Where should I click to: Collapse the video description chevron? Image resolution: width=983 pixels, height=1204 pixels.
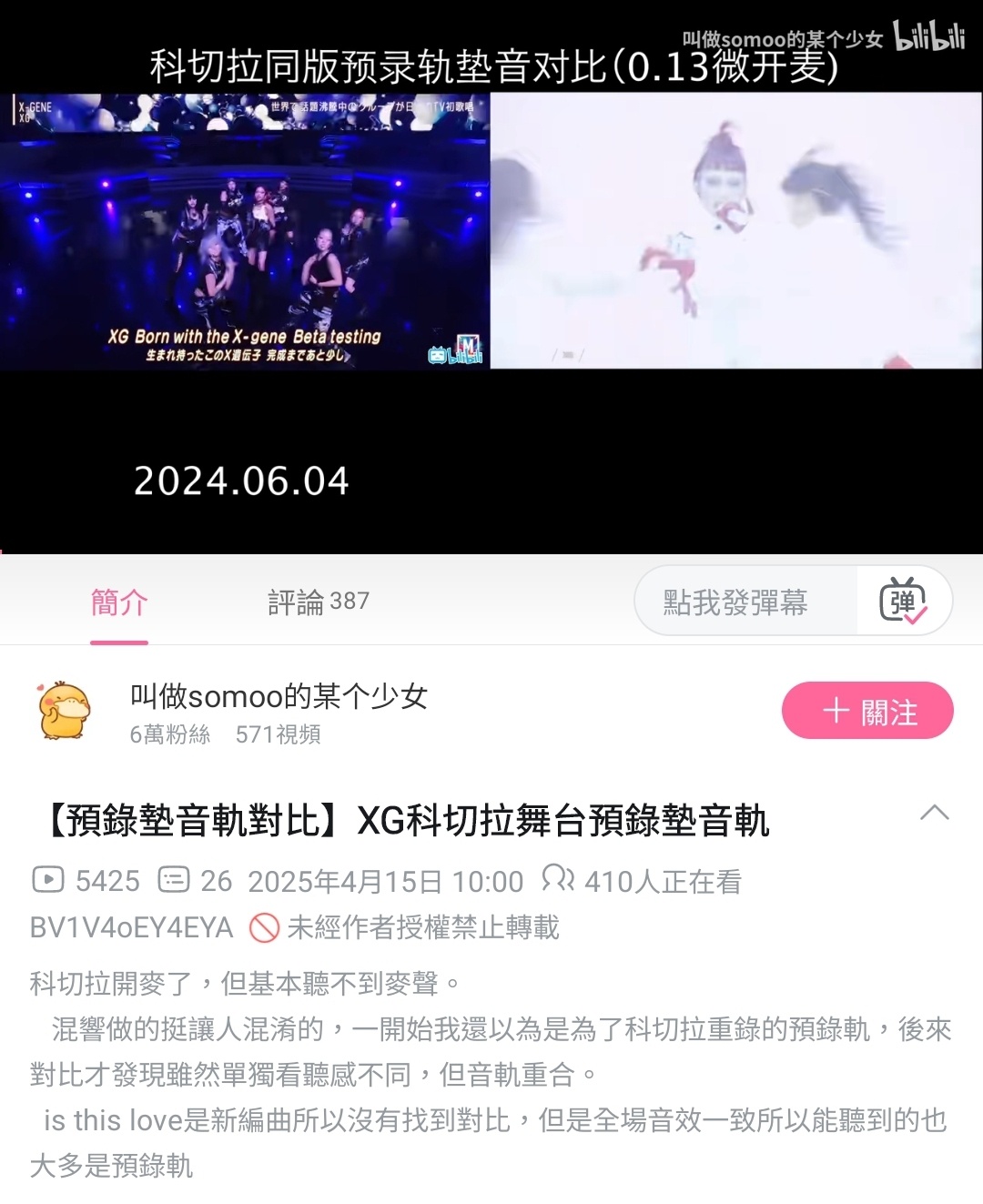point(935,813)
